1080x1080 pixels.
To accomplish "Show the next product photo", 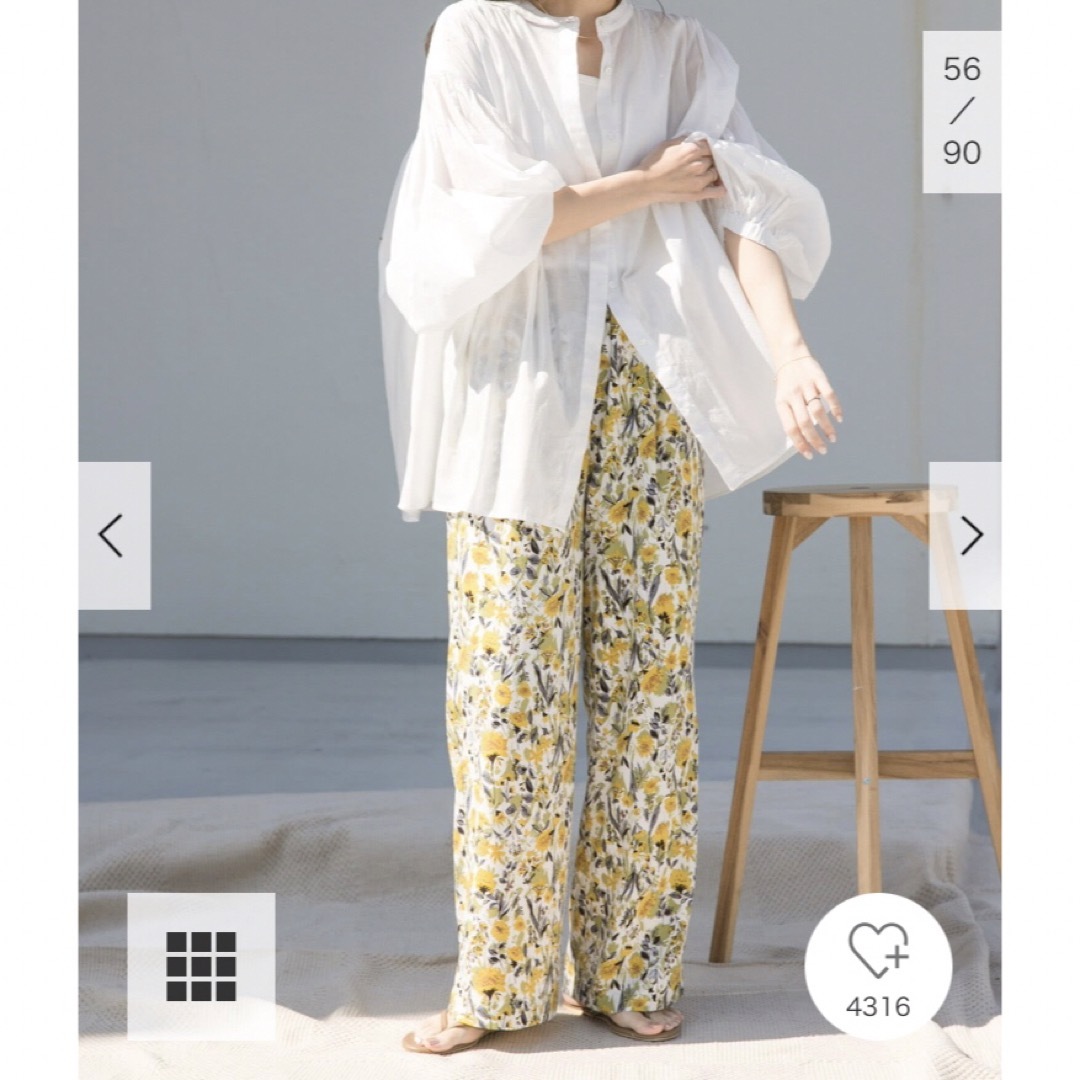I will pyautogui.click(x=967, y=536).
